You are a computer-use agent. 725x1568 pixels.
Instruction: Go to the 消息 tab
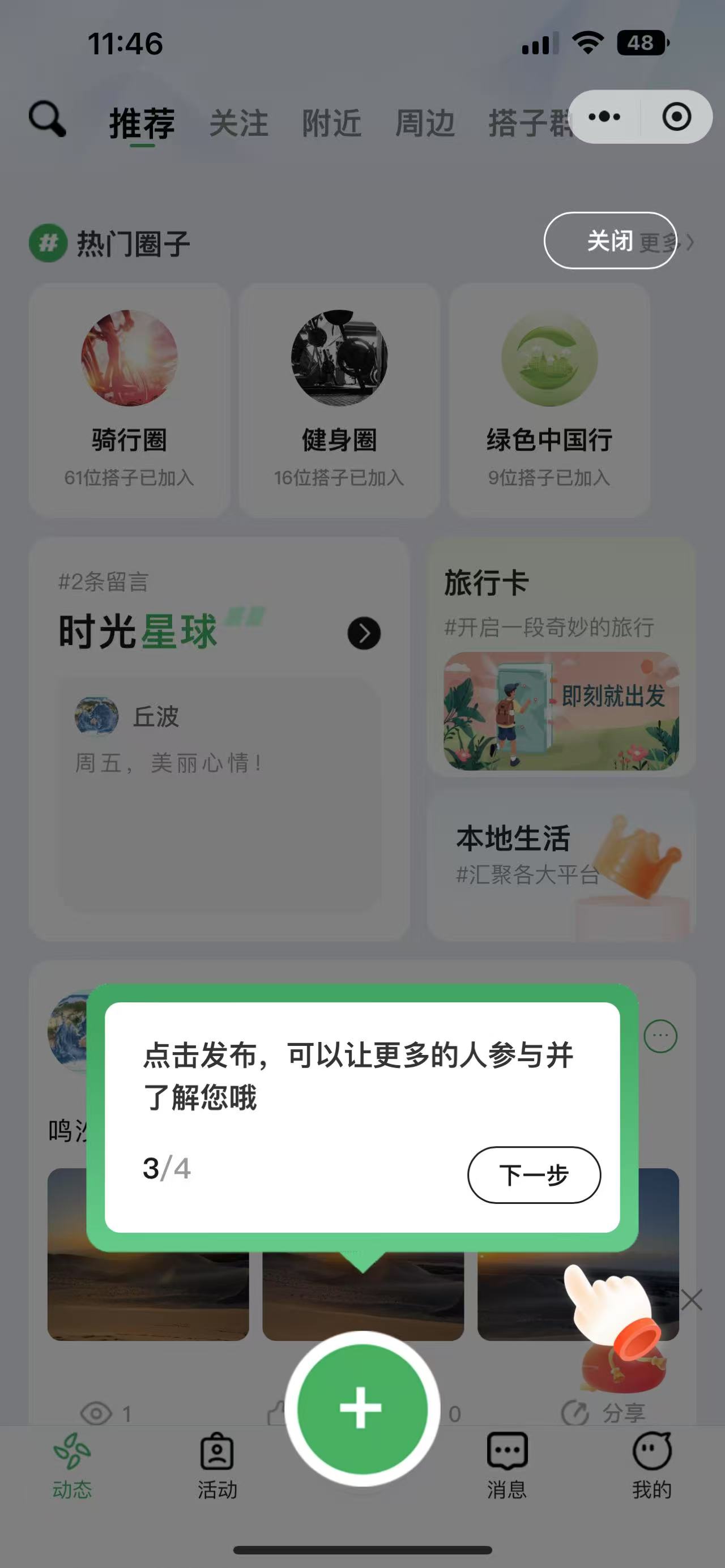pyautogui.click(x=506, y=1466)
